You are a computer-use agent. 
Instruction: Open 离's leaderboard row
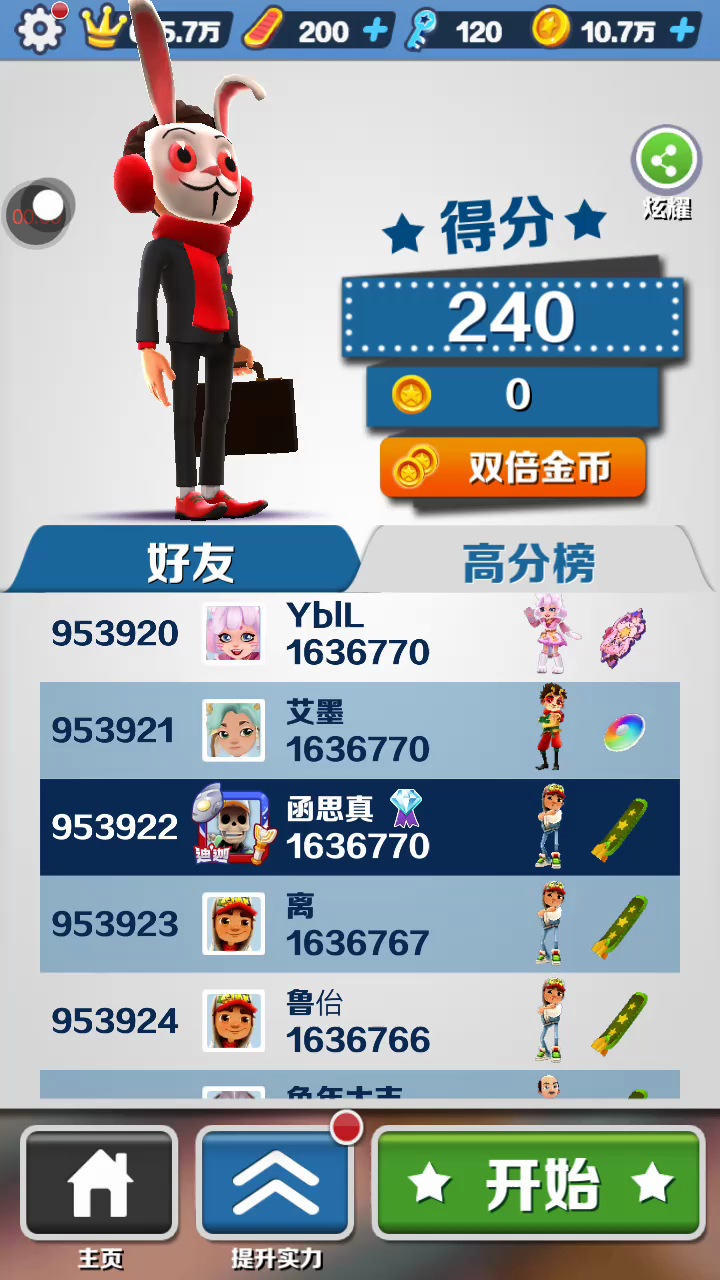click(360, 925)
